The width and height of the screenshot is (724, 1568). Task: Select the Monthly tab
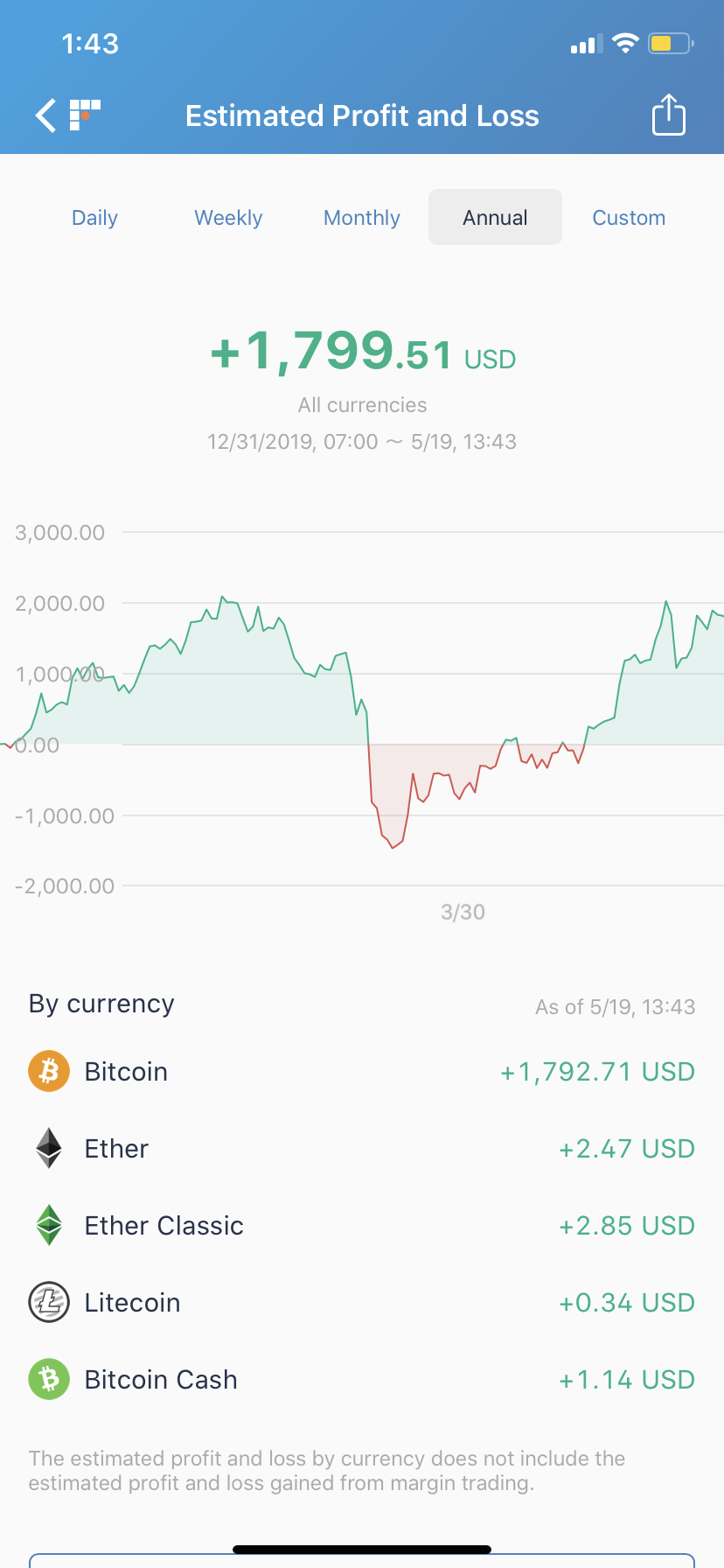click(362, 218)
